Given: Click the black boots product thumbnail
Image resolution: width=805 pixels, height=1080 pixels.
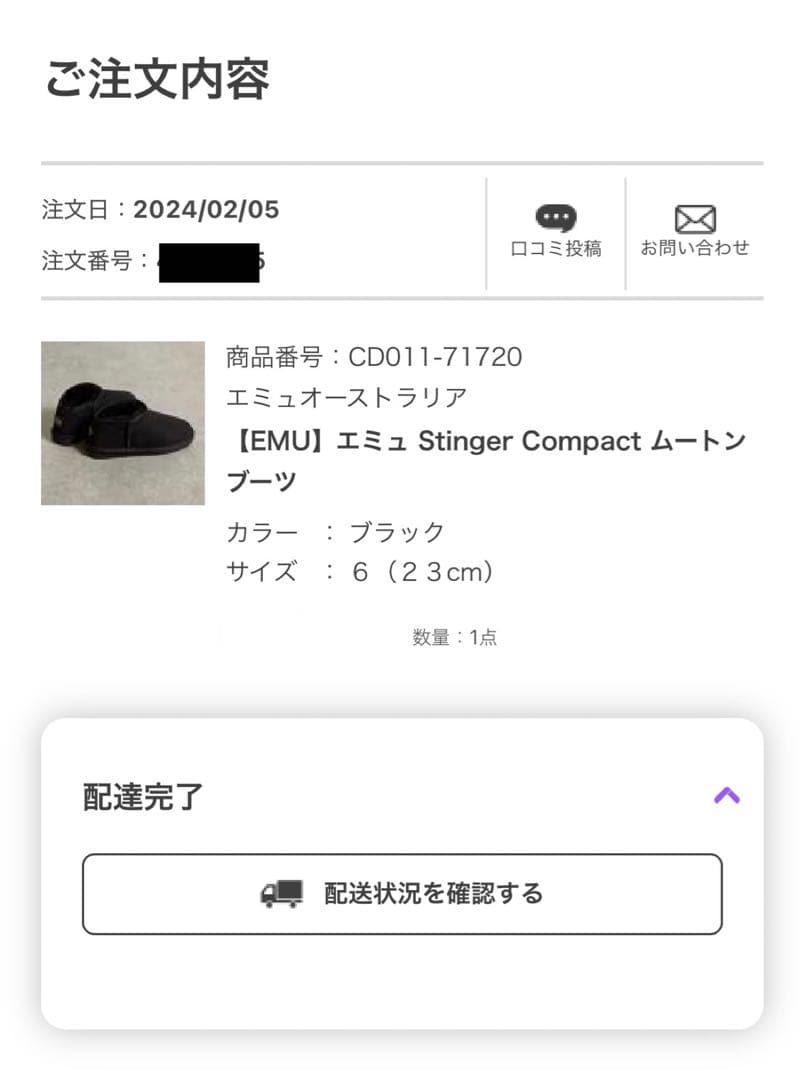Looking at the screenshot, I should point(122,423).
